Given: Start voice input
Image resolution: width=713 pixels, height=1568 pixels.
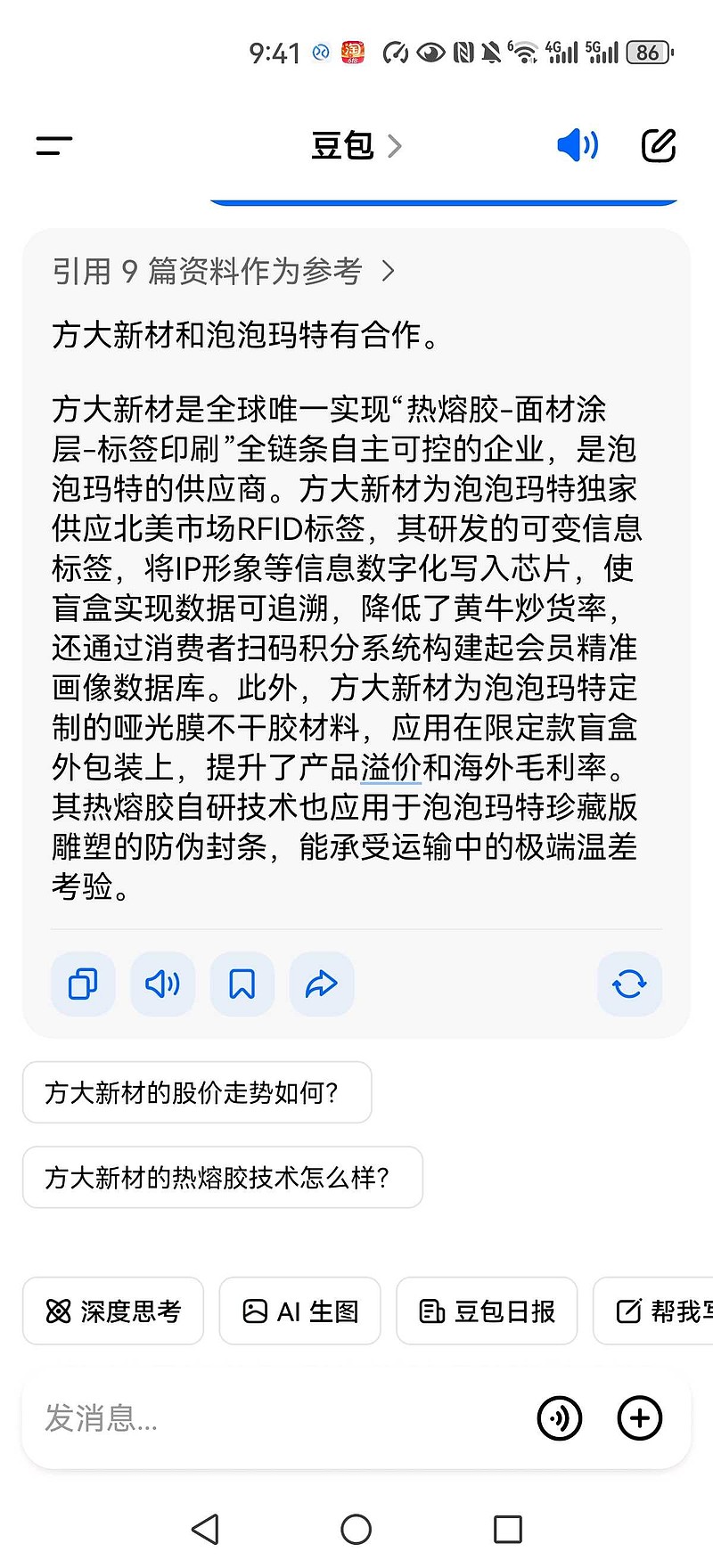Looking at the screenshot, I should click(560, 1417).
